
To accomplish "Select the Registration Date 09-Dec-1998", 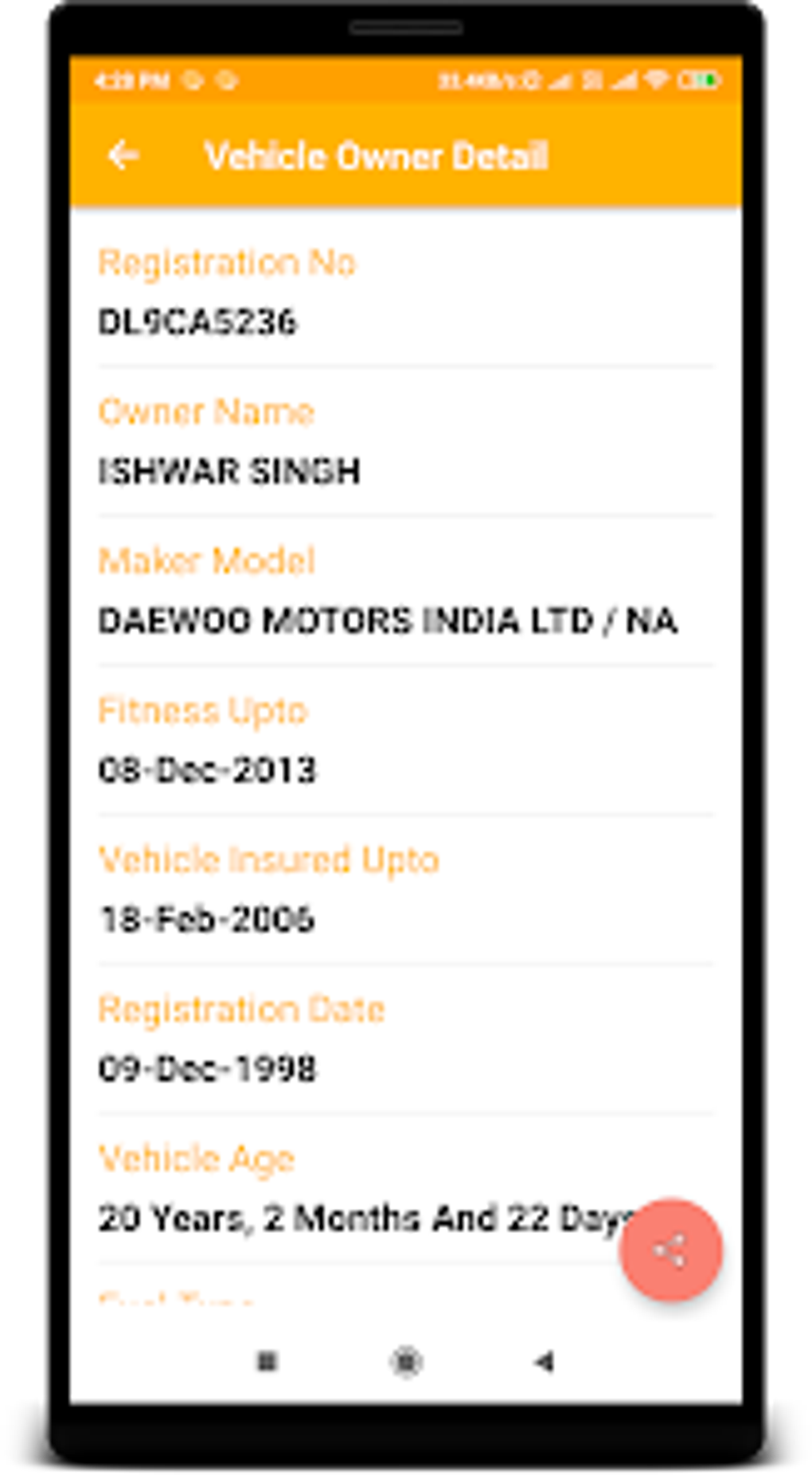I will (209, 1068).
